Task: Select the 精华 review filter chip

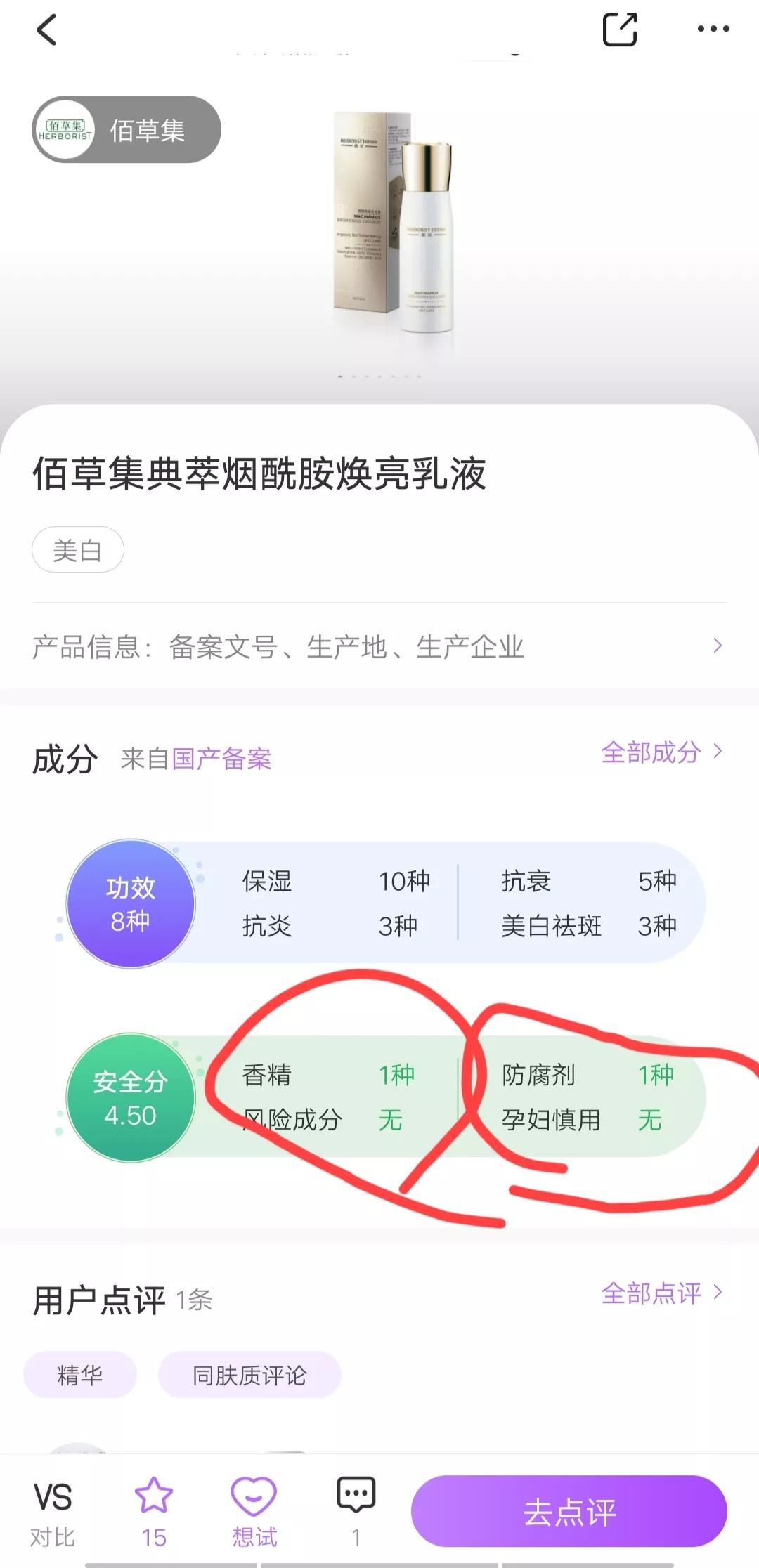Action: tap(79, 1374)
